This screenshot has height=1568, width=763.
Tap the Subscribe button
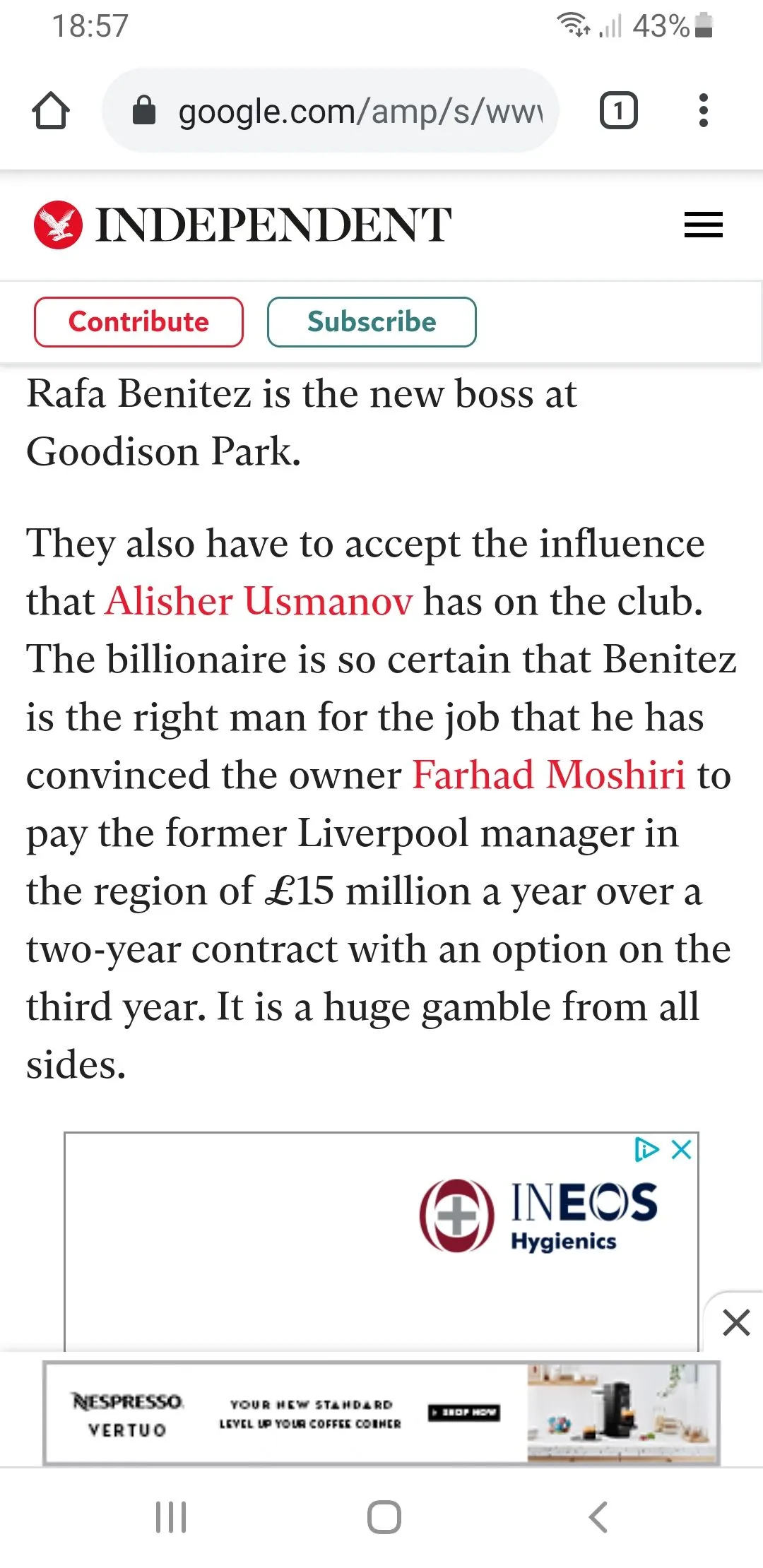point(372,322)
